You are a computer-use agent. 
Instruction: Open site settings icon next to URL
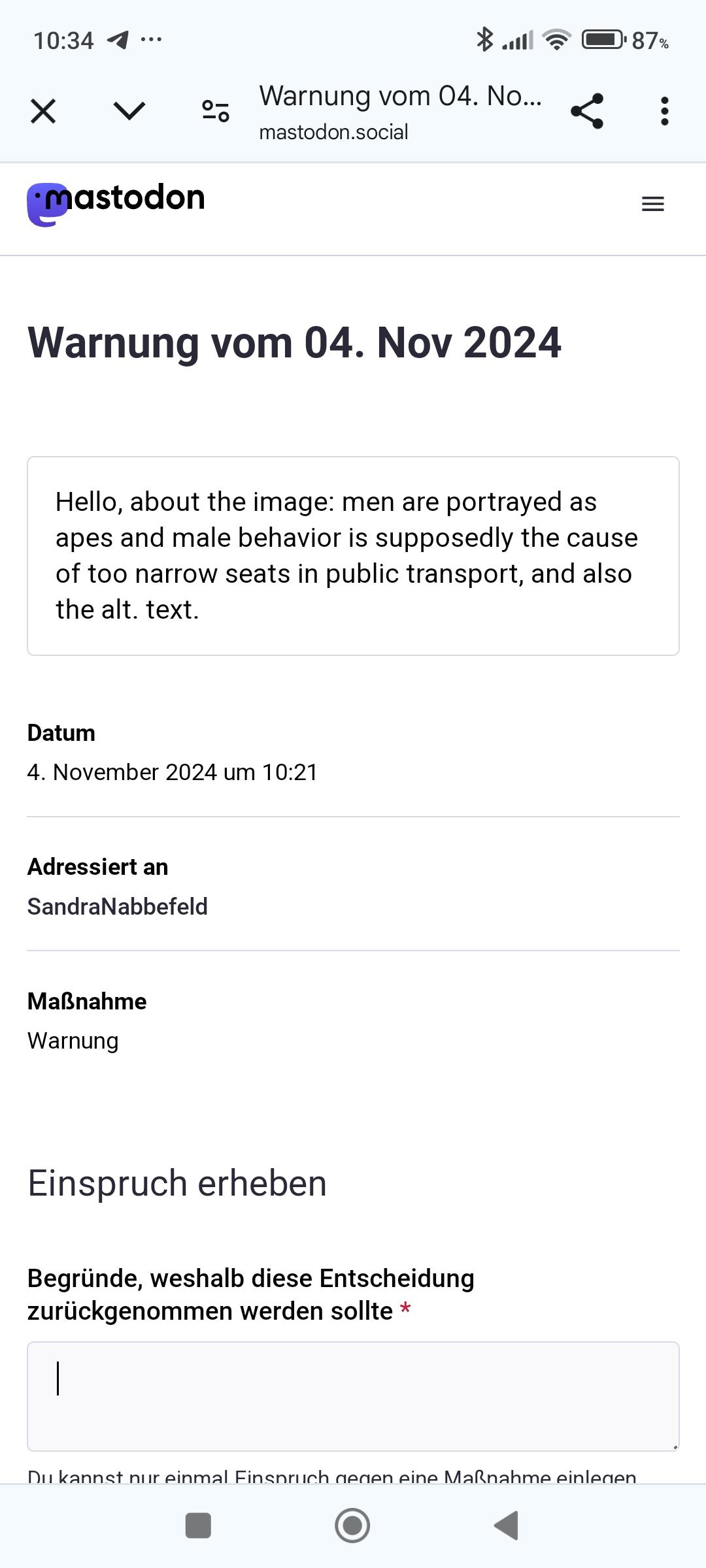click(x=215, y=111)
